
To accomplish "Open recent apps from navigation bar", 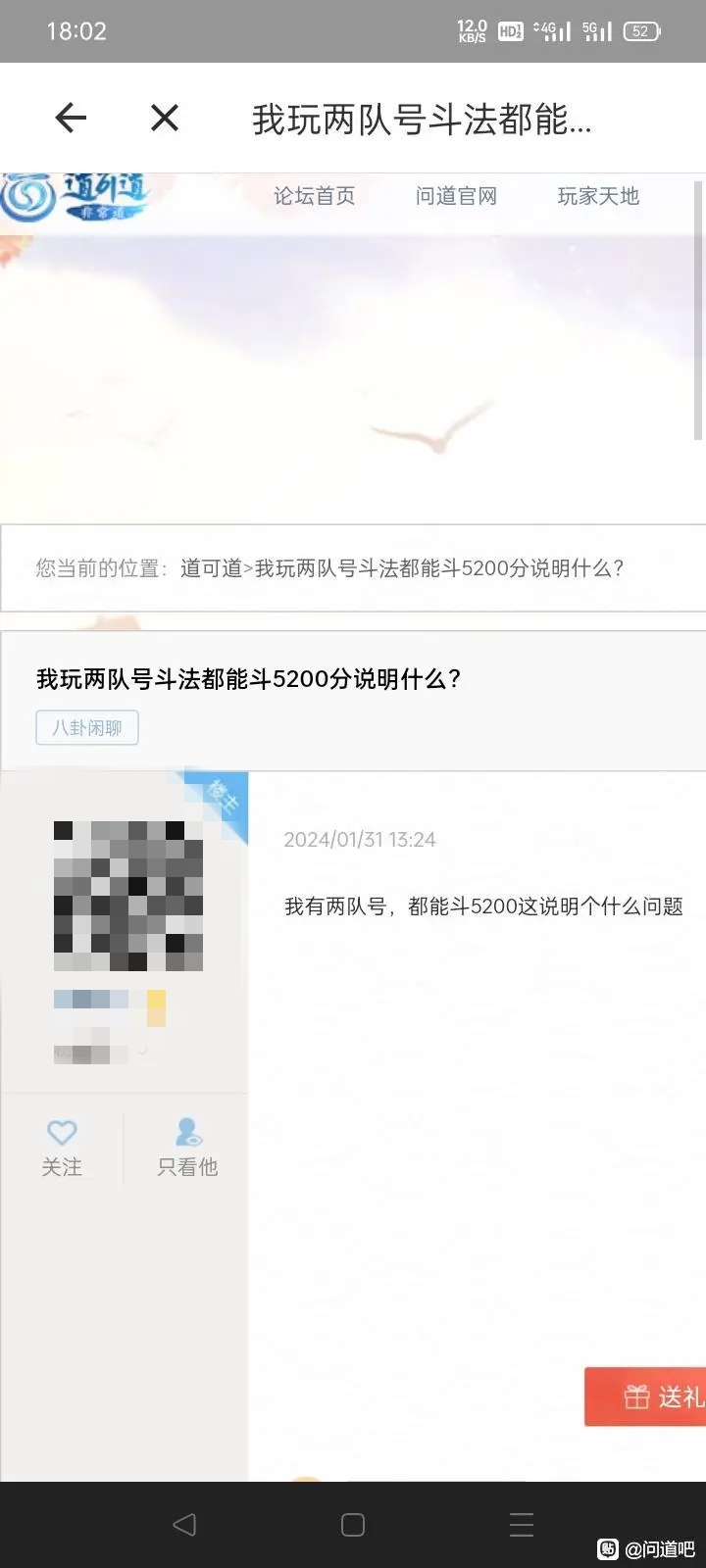I will pos(522,1525).
